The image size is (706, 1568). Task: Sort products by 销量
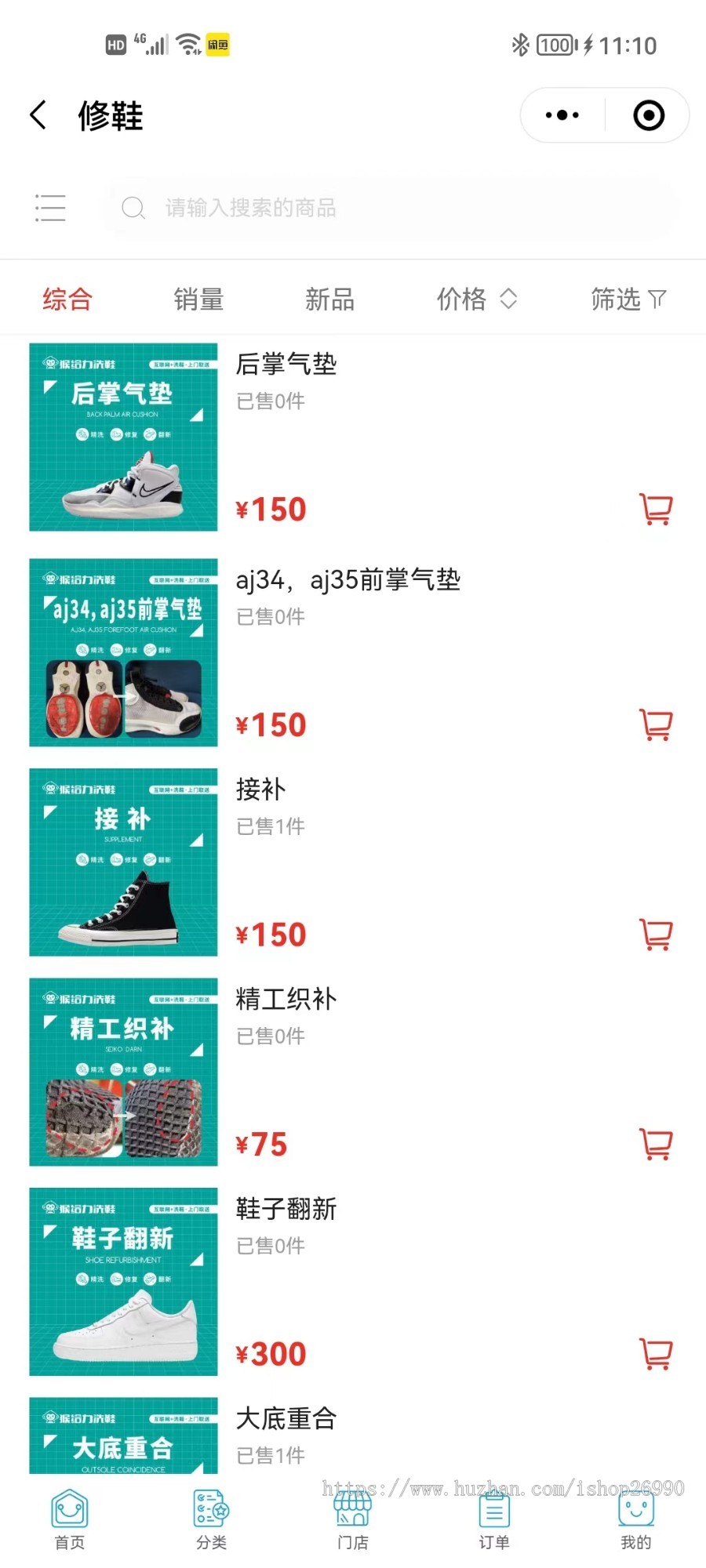tap(198, 299)
